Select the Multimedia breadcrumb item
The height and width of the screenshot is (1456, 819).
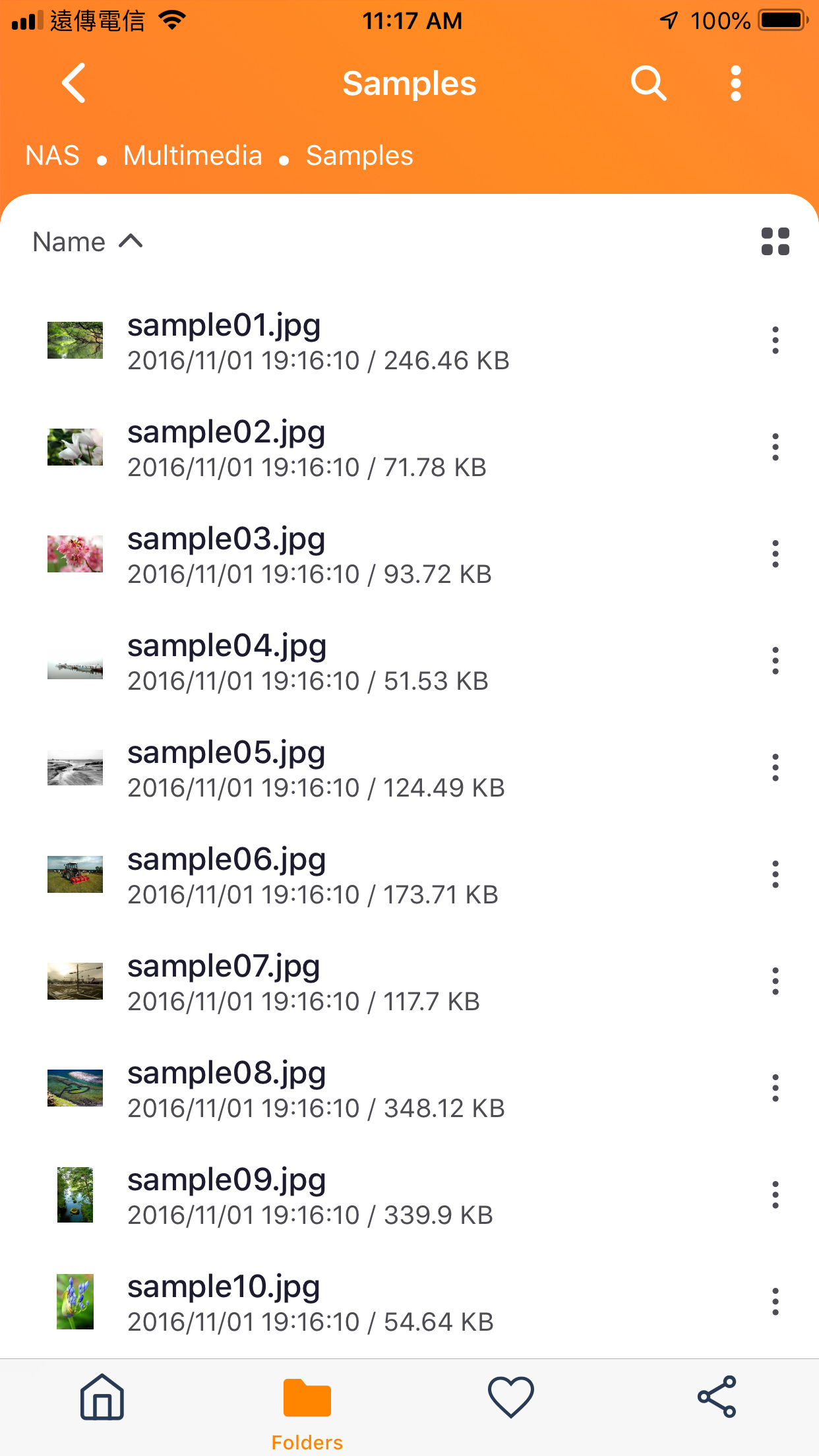[193, 155]
